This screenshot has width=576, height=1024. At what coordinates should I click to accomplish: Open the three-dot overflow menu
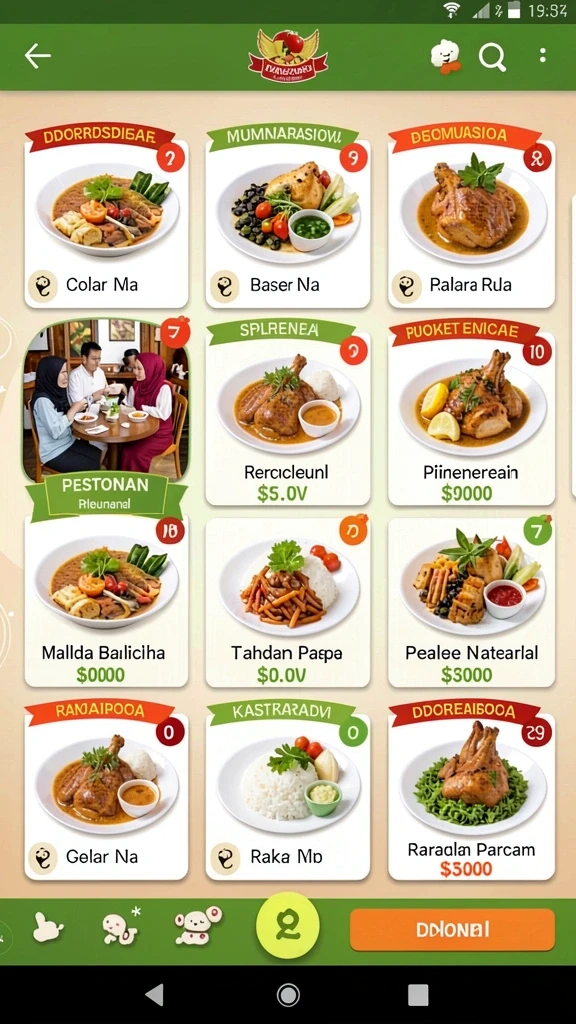point(543,56)
